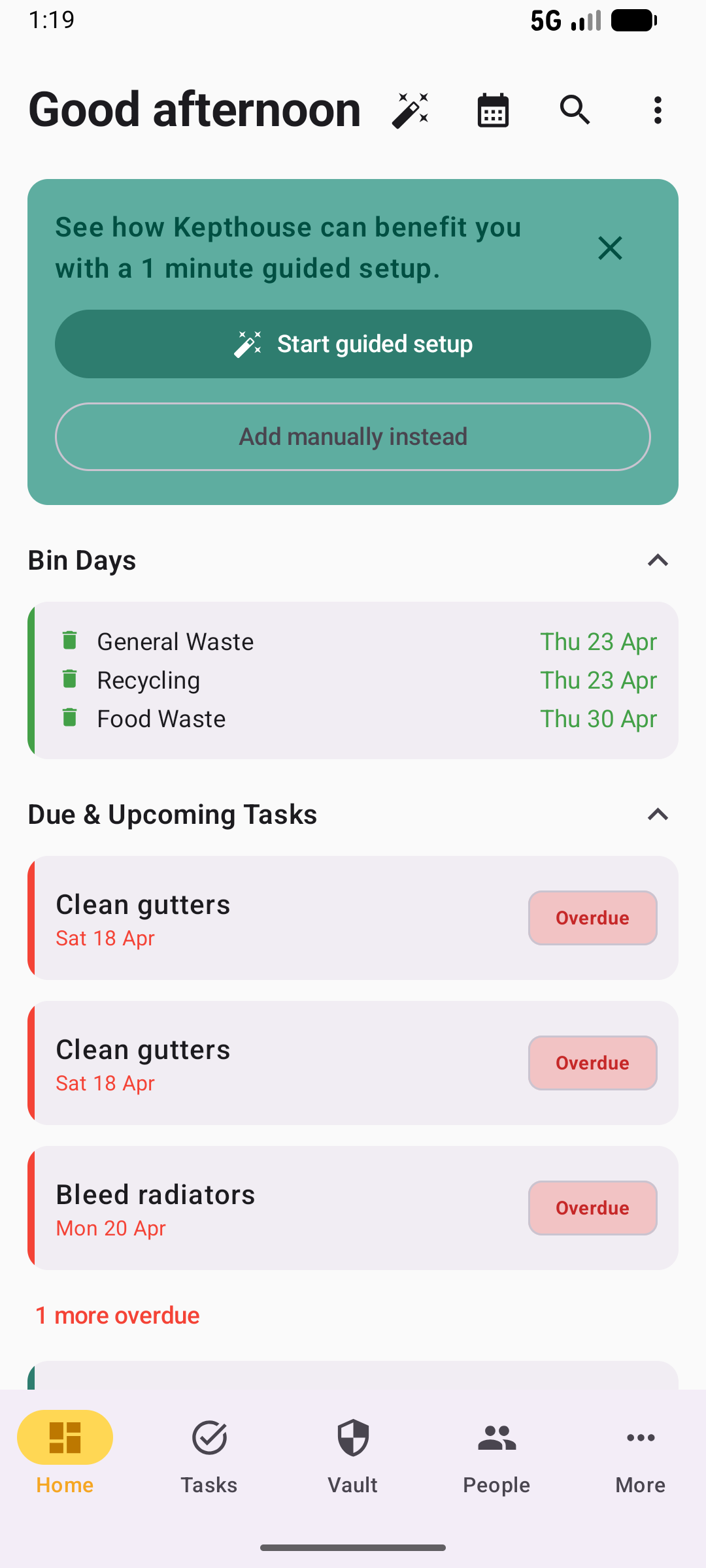Image resolution: width=706 pixels, height=1568 pixels.
Task: Toggle the Overdue badge on Bleed radiators
Action: coord(592,1207)
